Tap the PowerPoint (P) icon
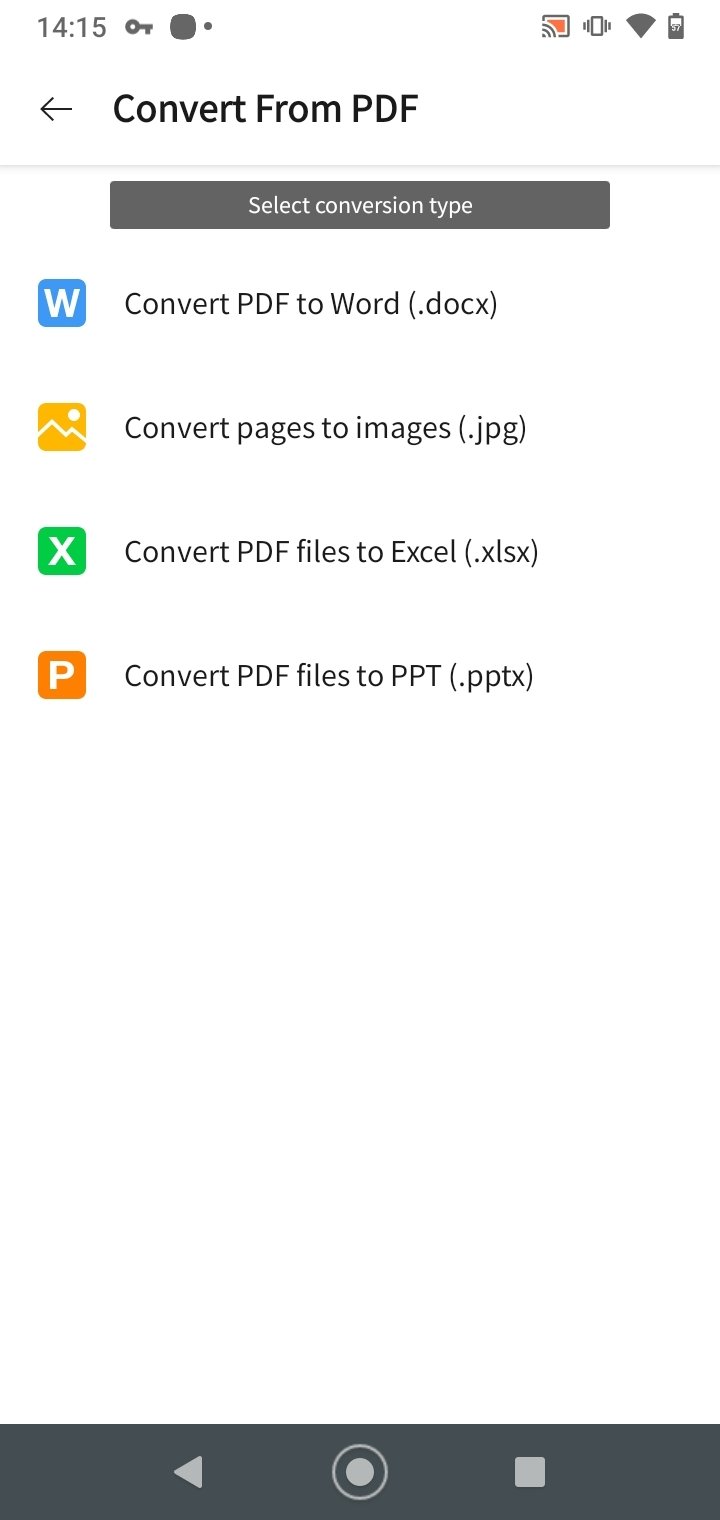The height and width of the screenshot is (1520, 720). pos(61,675)
